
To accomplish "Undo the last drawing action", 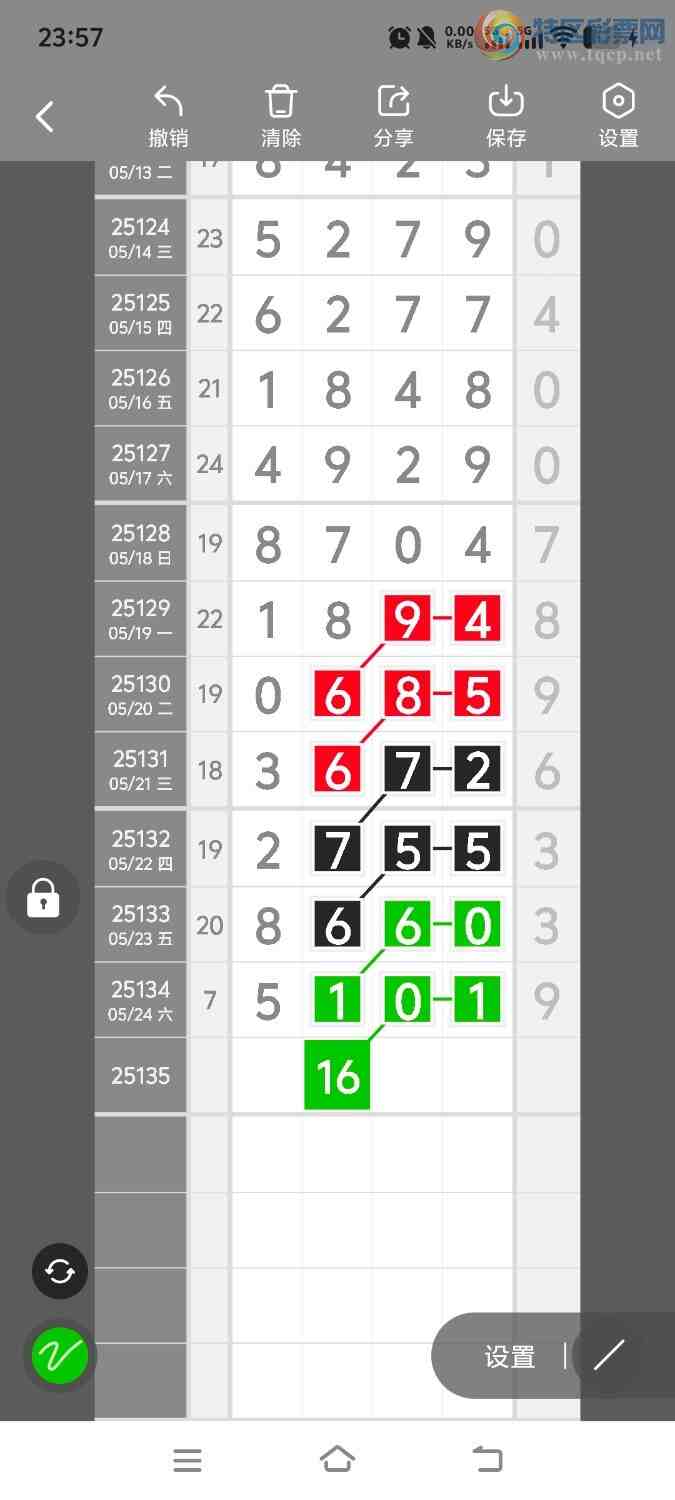I will point(168,116).
